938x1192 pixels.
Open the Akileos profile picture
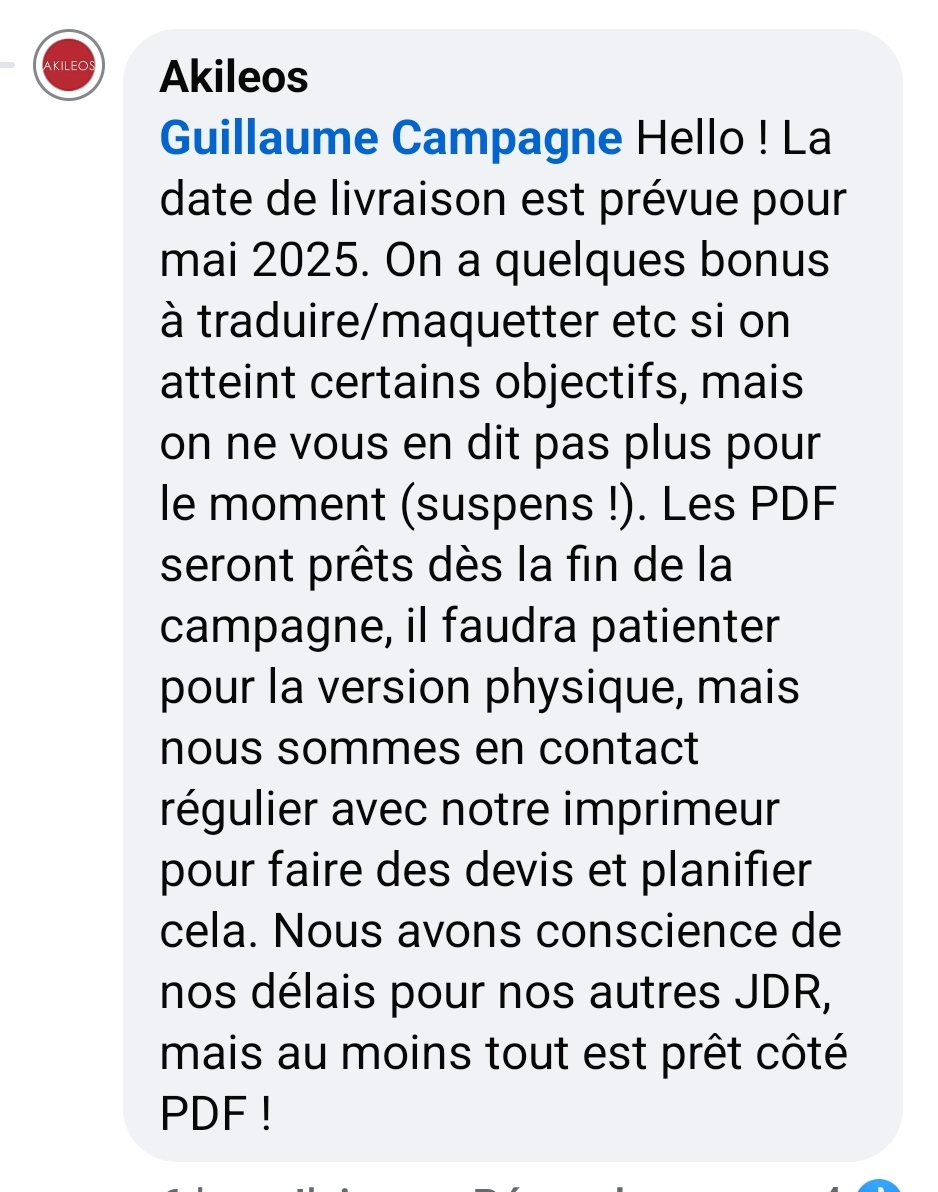69,66
